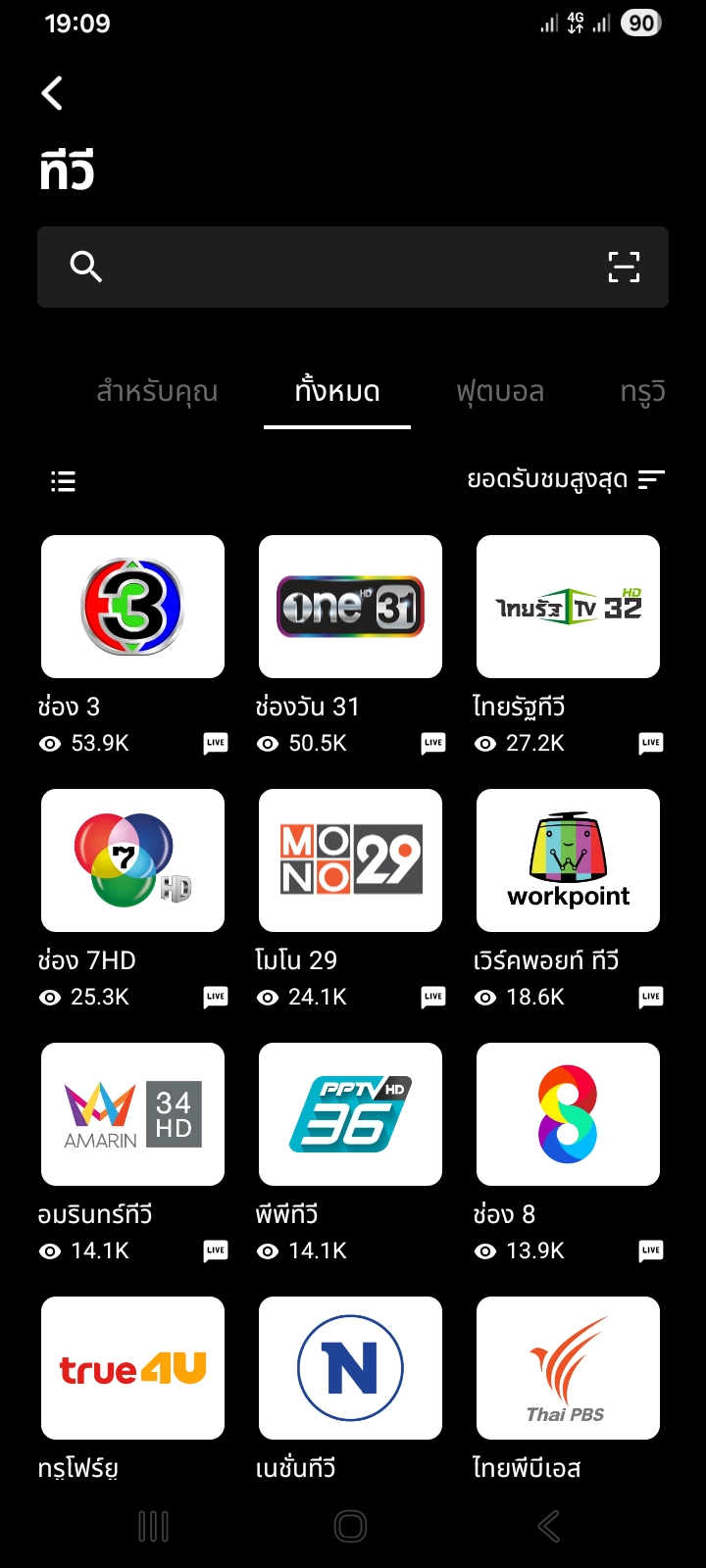
Task: Open the เนชั่นทีวี channel
Action: point(350,1368)
